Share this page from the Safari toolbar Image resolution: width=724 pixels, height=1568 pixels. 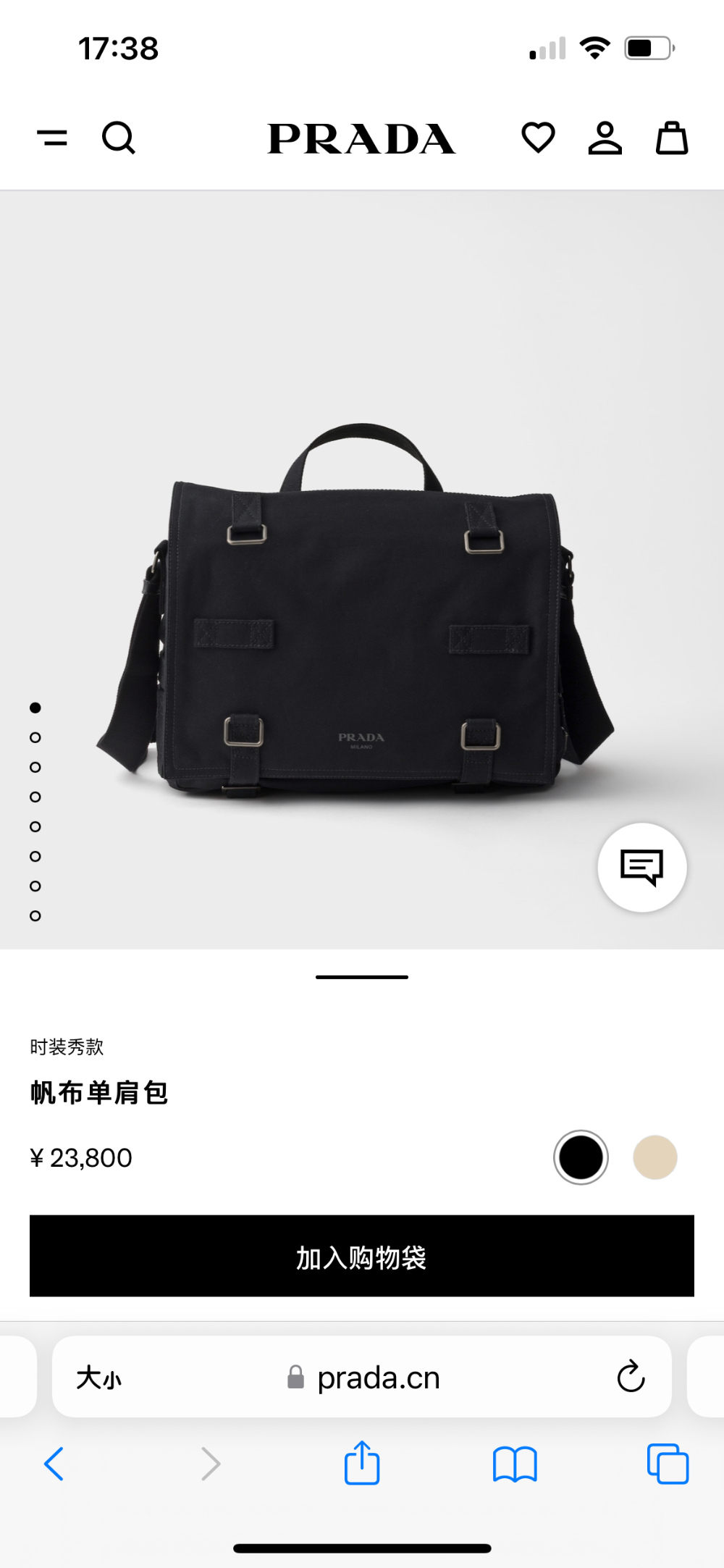362,1462
